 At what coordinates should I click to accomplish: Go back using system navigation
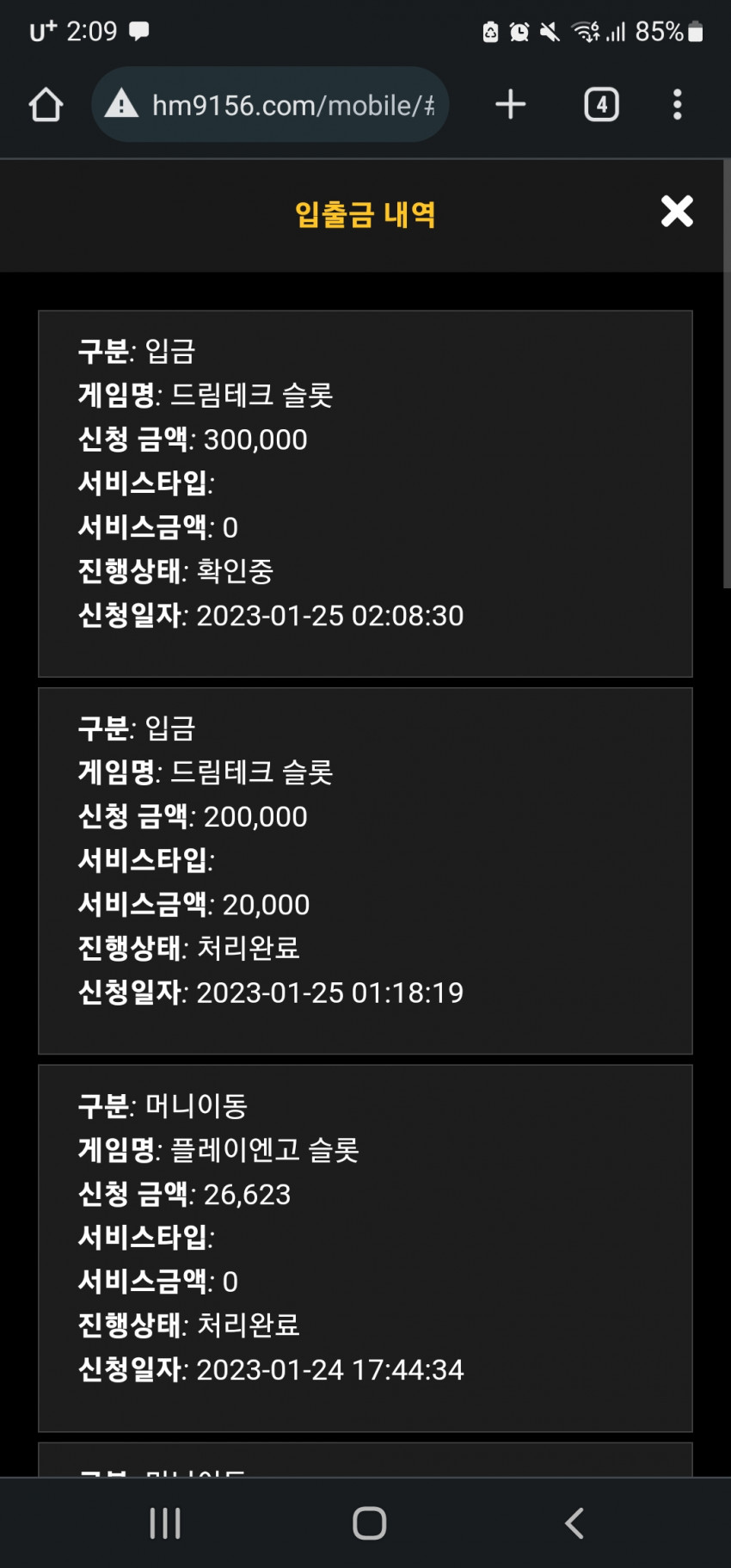(x=574, y=1523)
